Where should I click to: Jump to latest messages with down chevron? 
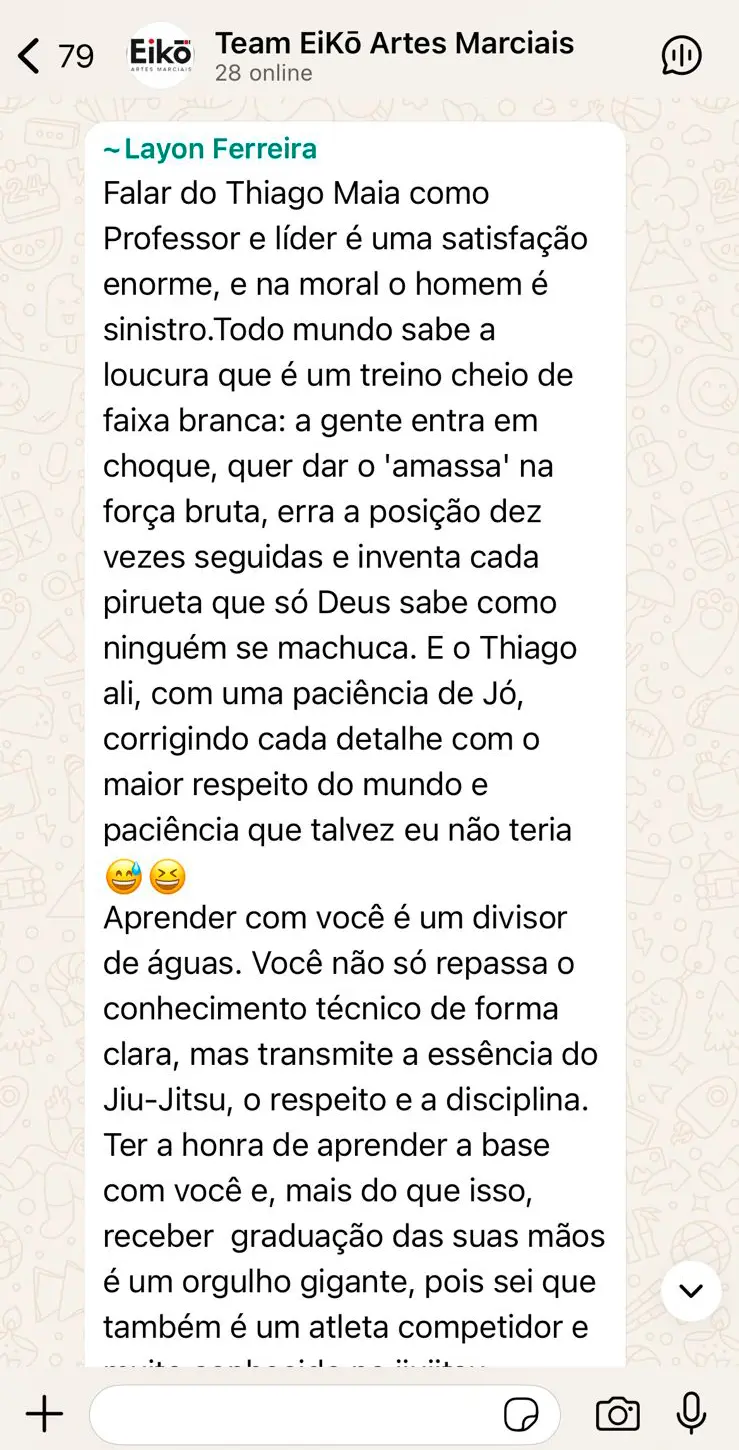tap(691, 1291)
